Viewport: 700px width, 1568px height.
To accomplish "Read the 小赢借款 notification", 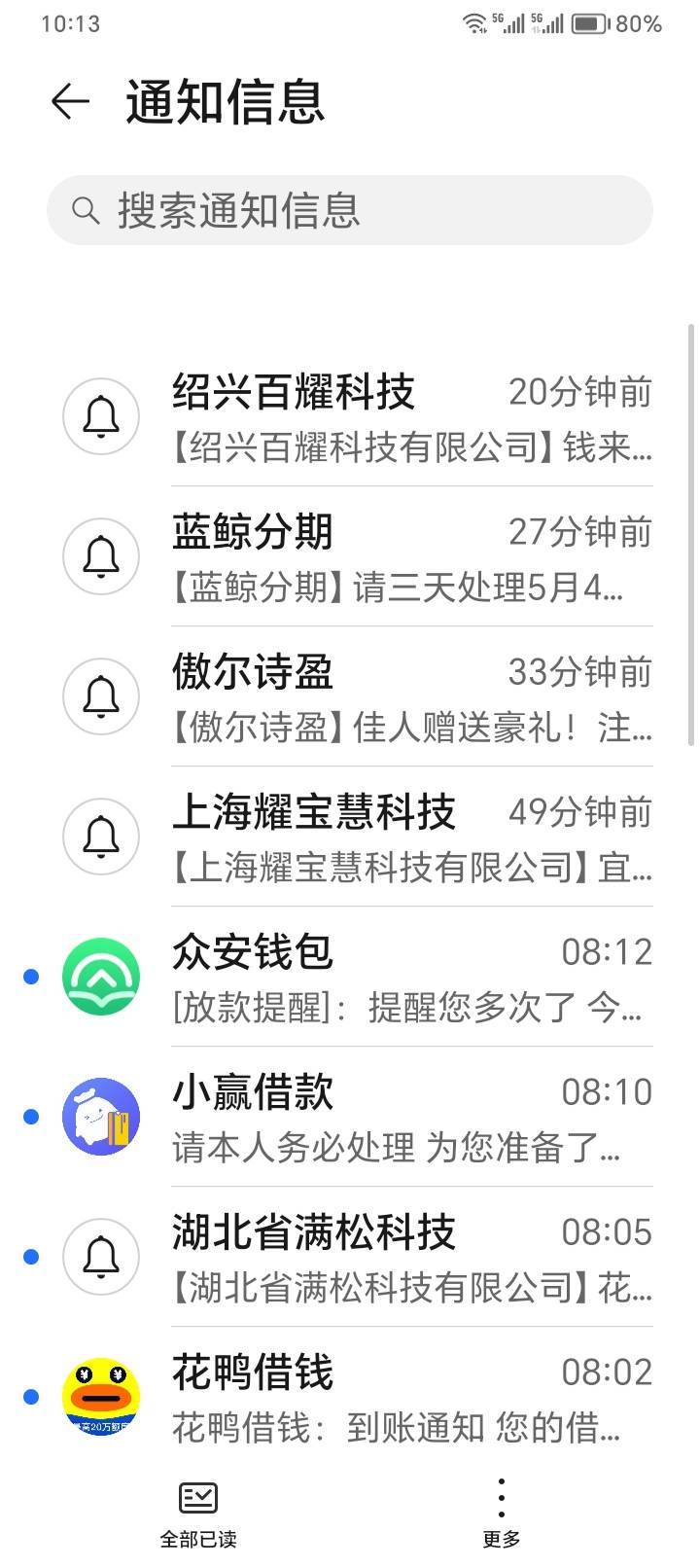I will 350,1117.
